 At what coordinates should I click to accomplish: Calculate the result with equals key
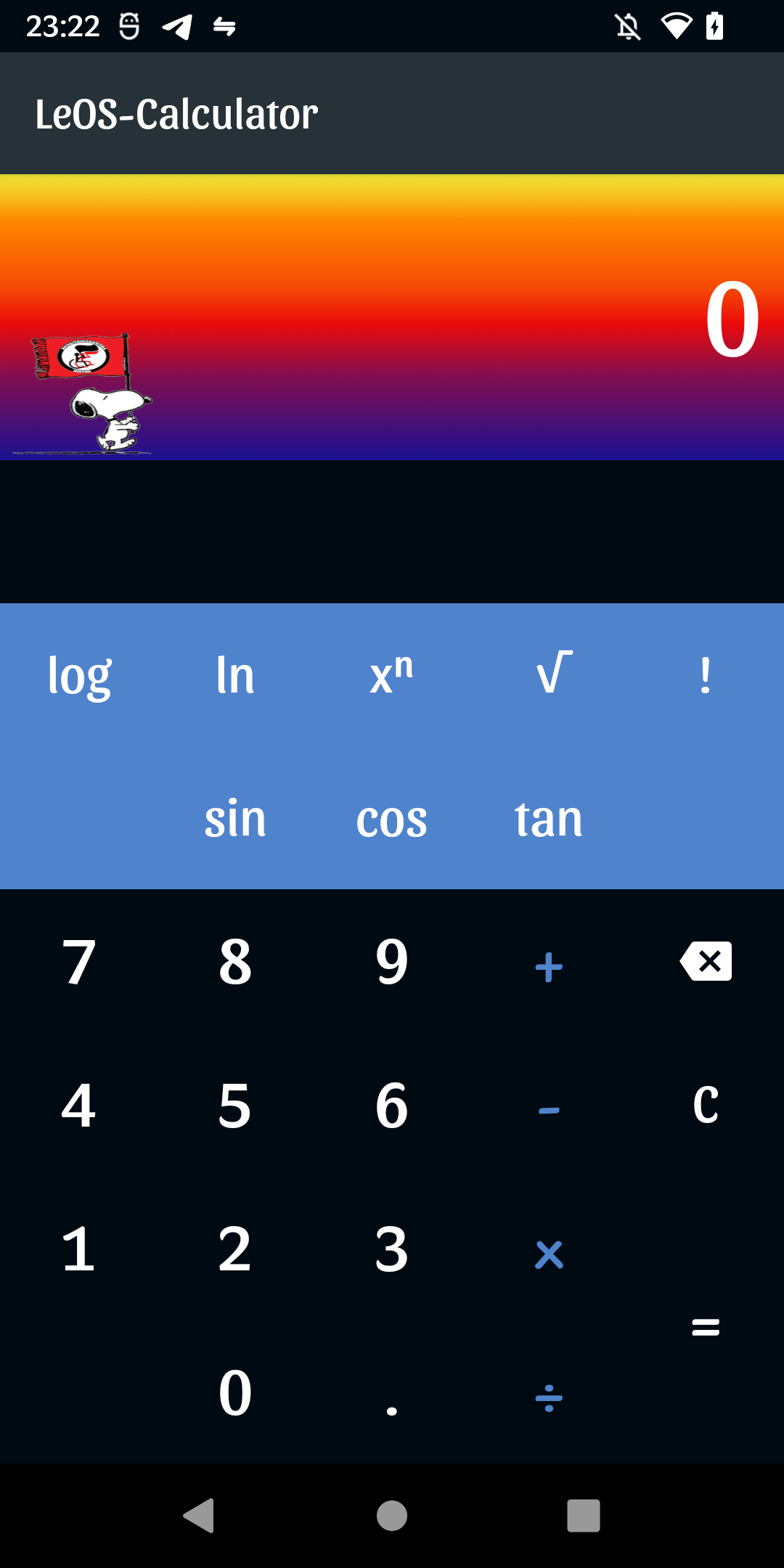pos(706,1327)
